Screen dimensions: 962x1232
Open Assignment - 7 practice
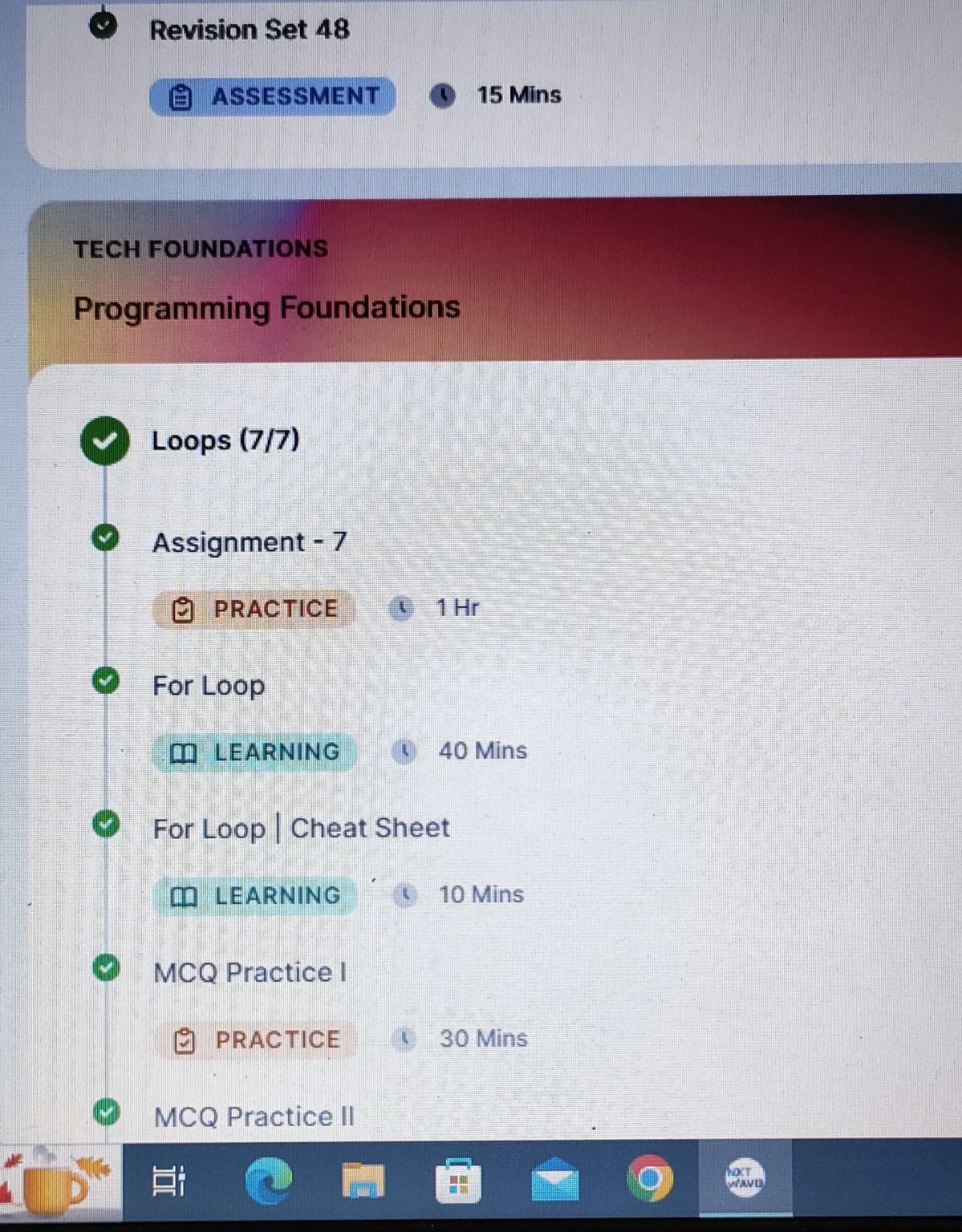coord(250,543)
